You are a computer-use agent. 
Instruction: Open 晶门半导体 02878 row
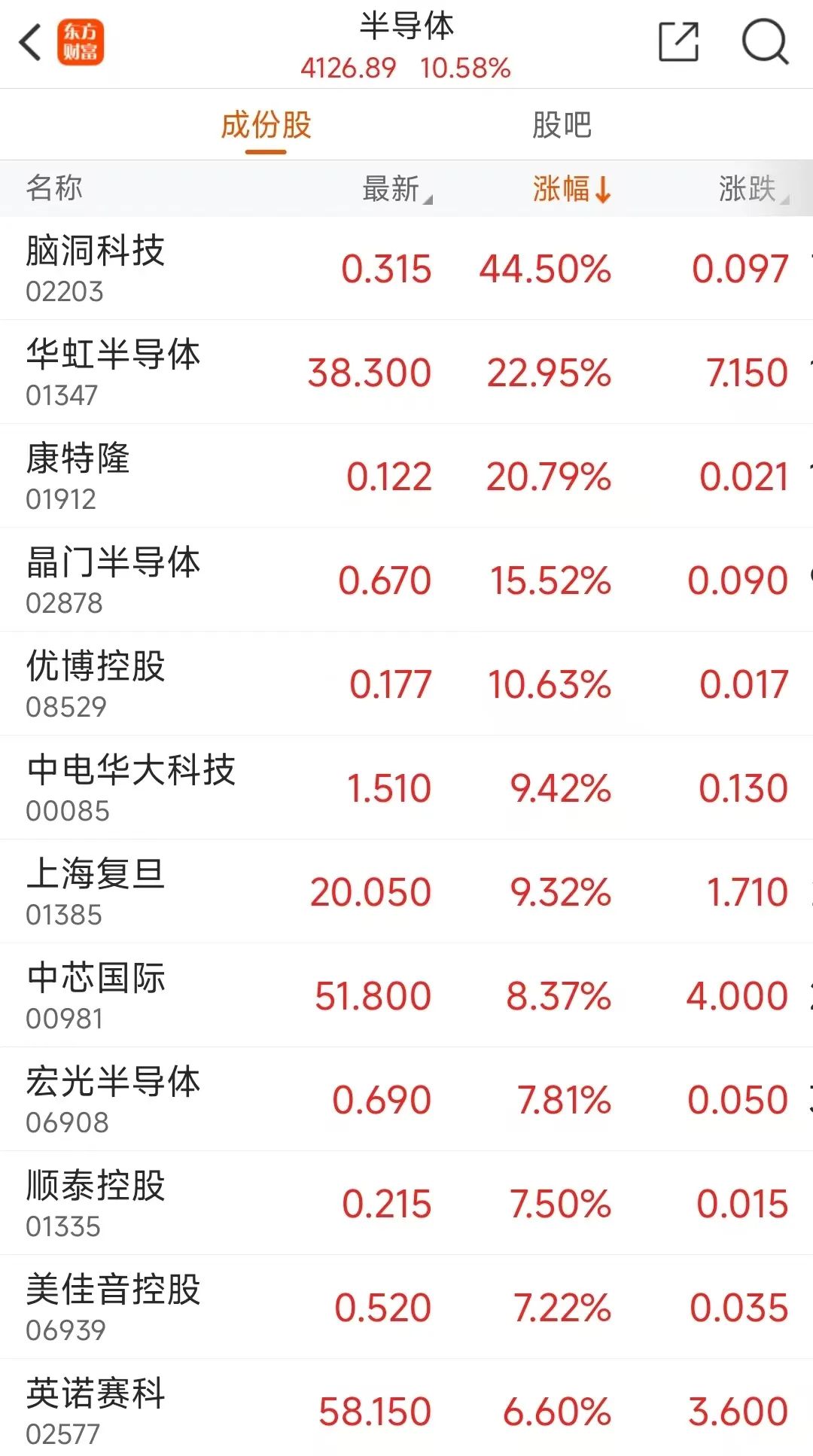click(406, 580)
